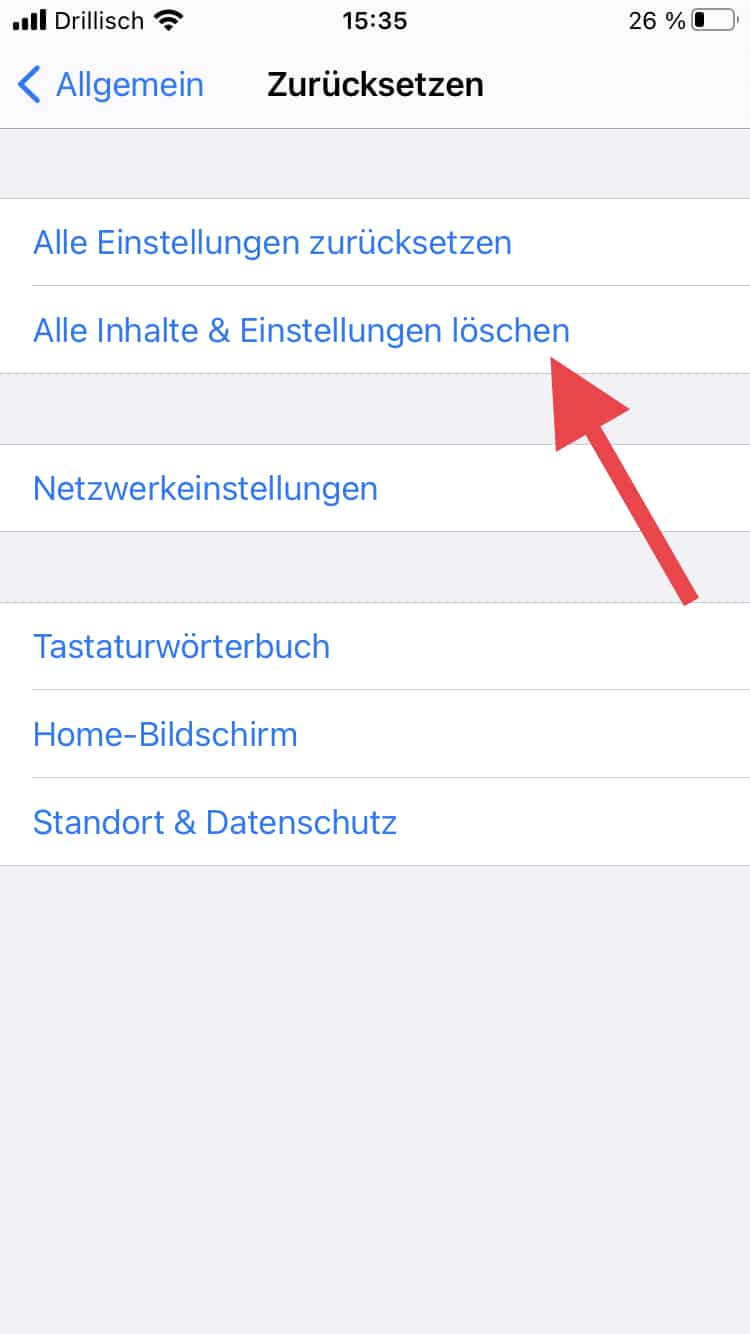
Task: Select Alle Einstellungen zurücksetzen
Action: [x=272, y=243]
